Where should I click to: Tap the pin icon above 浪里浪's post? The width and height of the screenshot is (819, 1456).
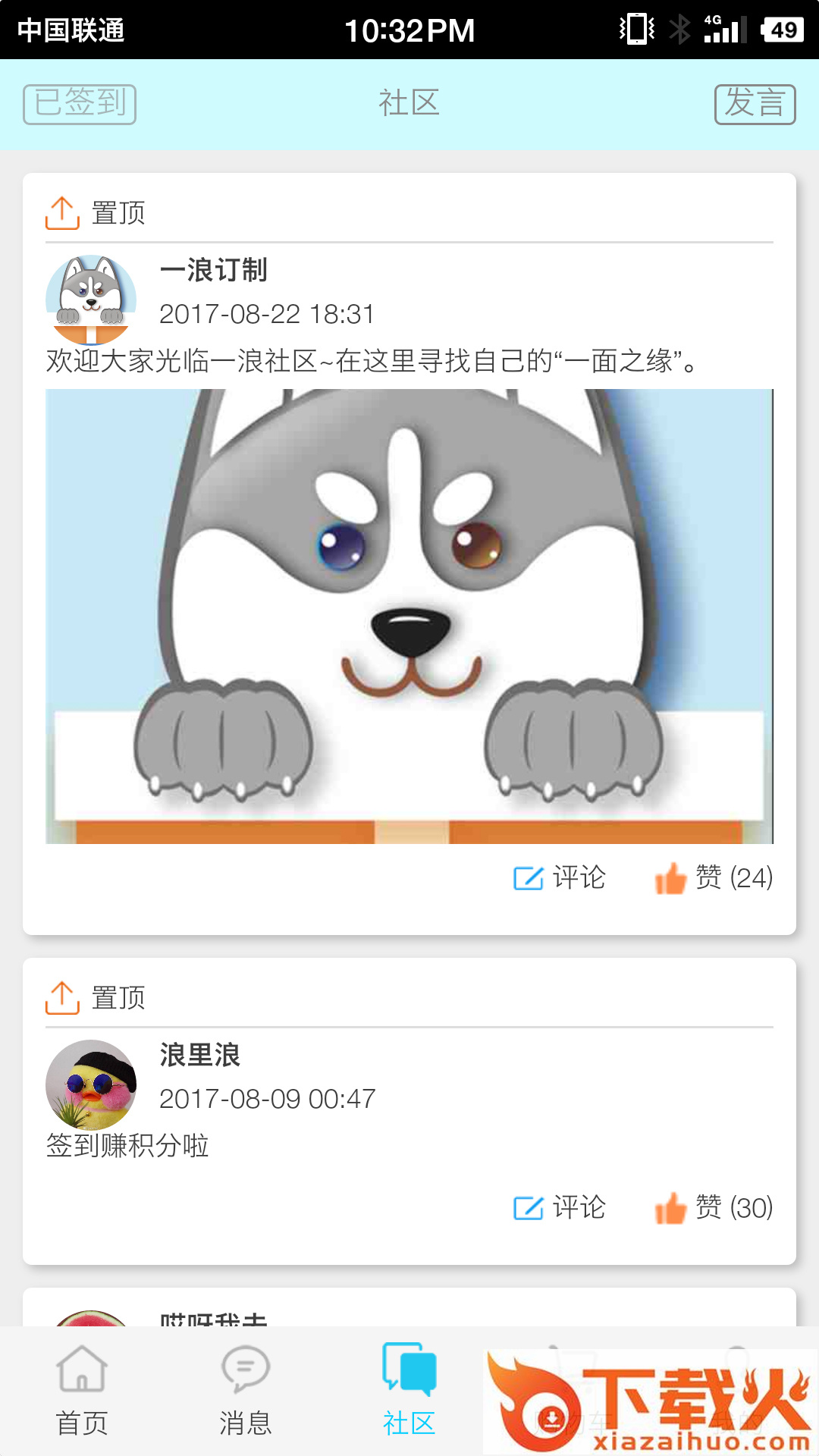63,997
